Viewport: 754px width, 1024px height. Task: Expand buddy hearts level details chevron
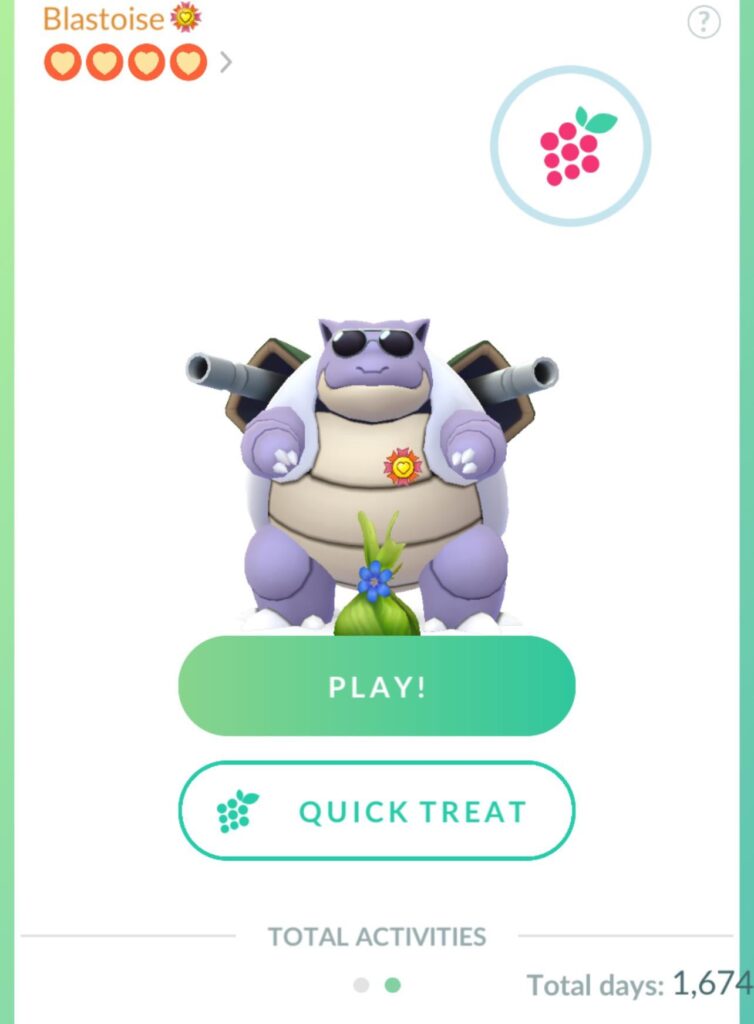click(x=226, y=63)
